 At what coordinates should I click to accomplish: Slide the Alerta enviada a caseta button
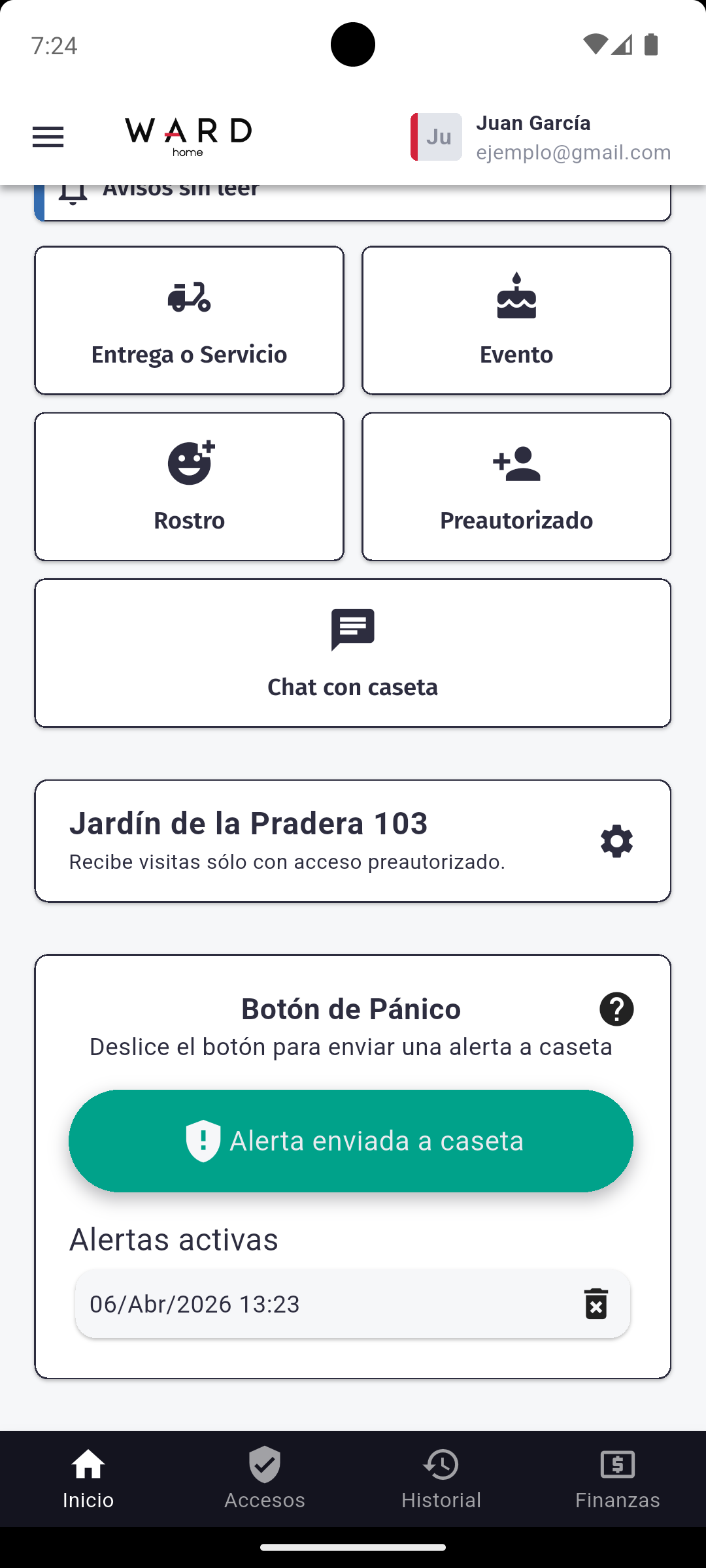click(352, 1140)
